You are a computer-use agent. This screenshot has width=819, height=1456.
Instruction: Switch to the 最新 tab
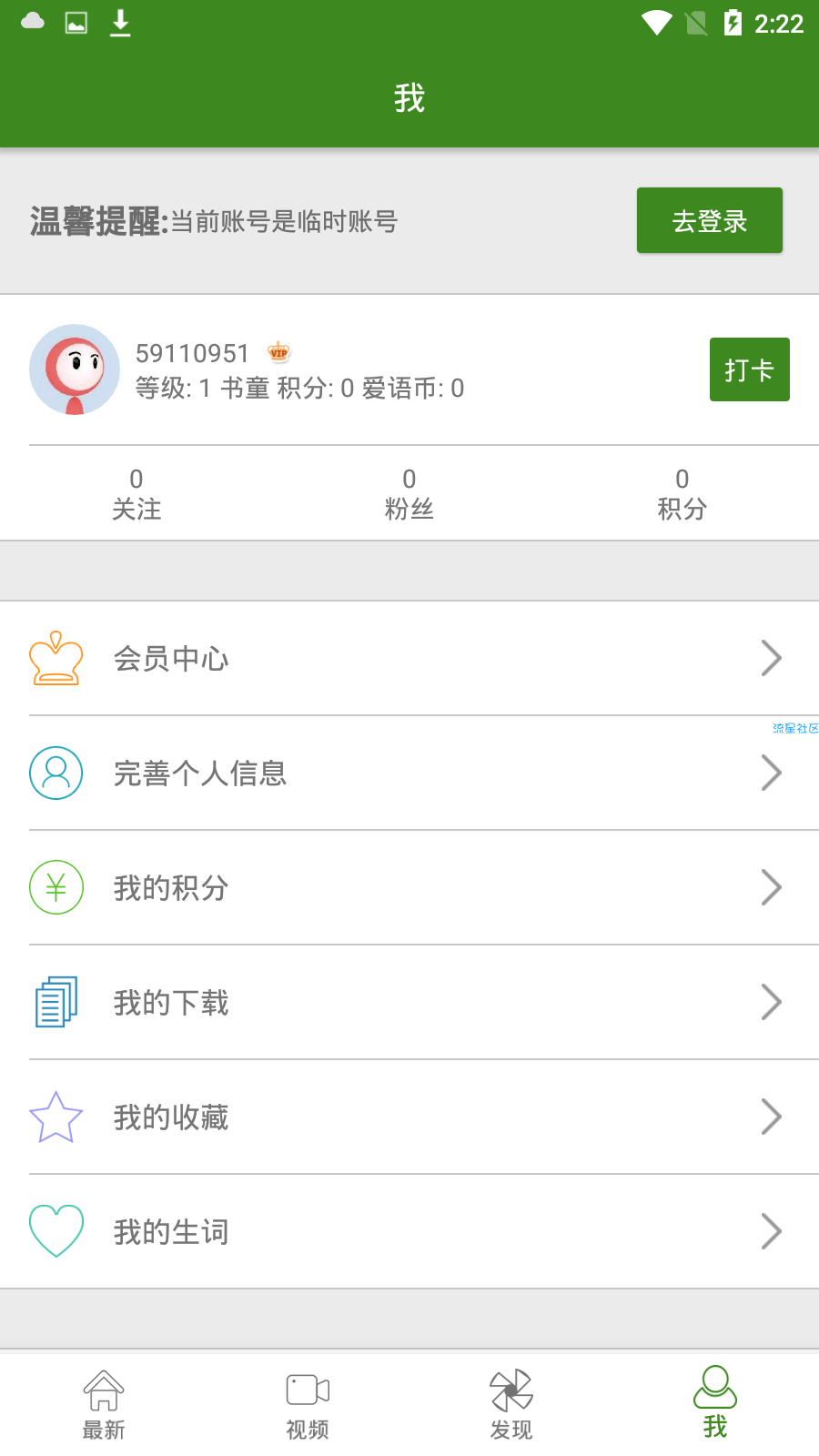click(104, 1405)
